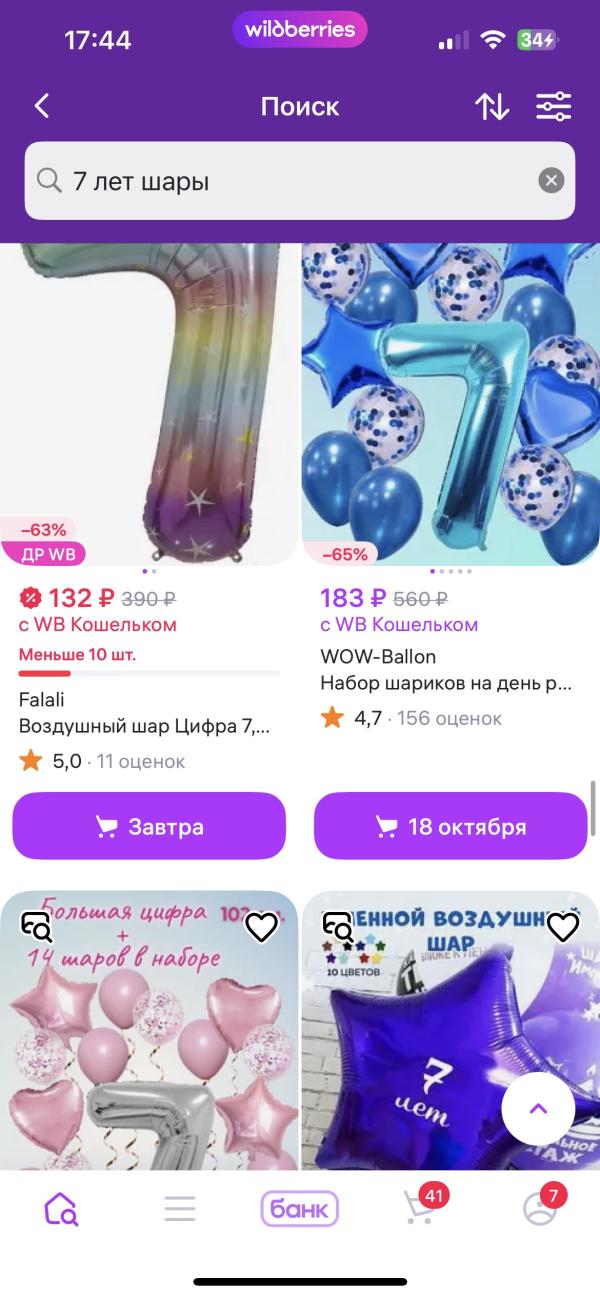The height and width of the screenshot is (1297, 600).
Task: Add the purple star balloon to favorites
Action: [563, 927]
